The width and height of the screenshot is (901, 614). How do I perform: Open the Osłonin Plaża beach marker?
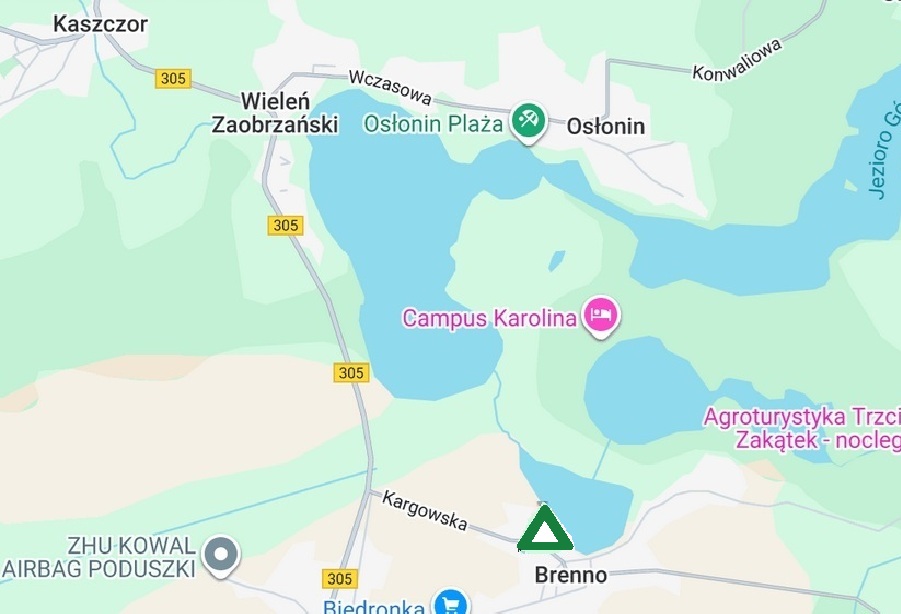[x=527, y=123]
